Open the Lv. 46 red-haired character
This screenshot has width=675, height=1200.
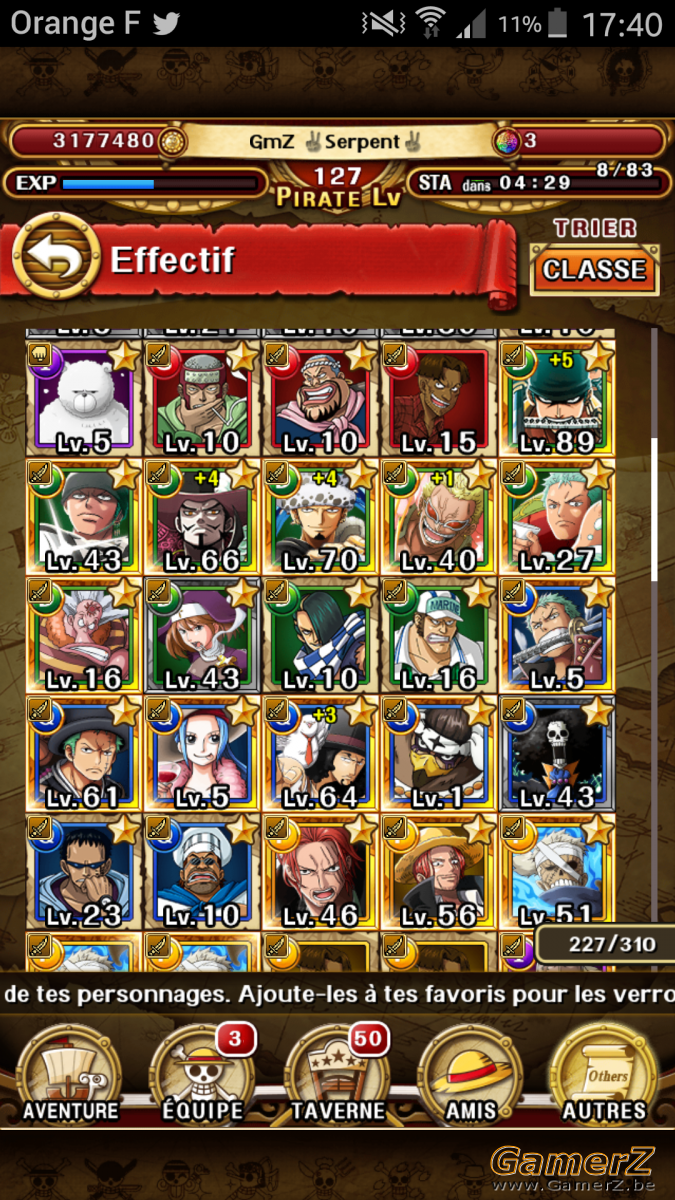tap(319, 871)
